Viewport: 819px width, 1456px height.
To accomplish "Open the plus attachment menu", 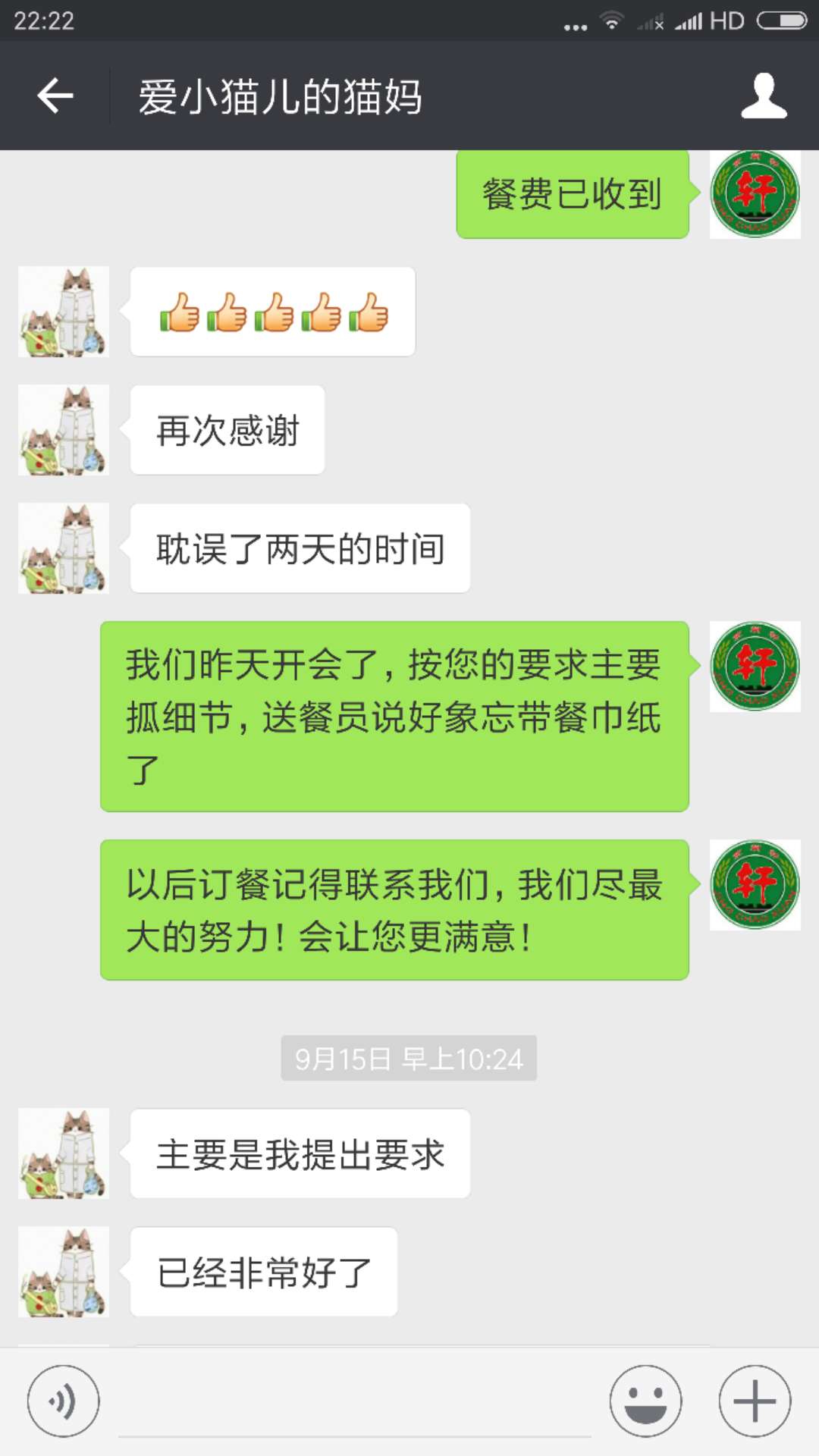I will tap(755, 1401).
